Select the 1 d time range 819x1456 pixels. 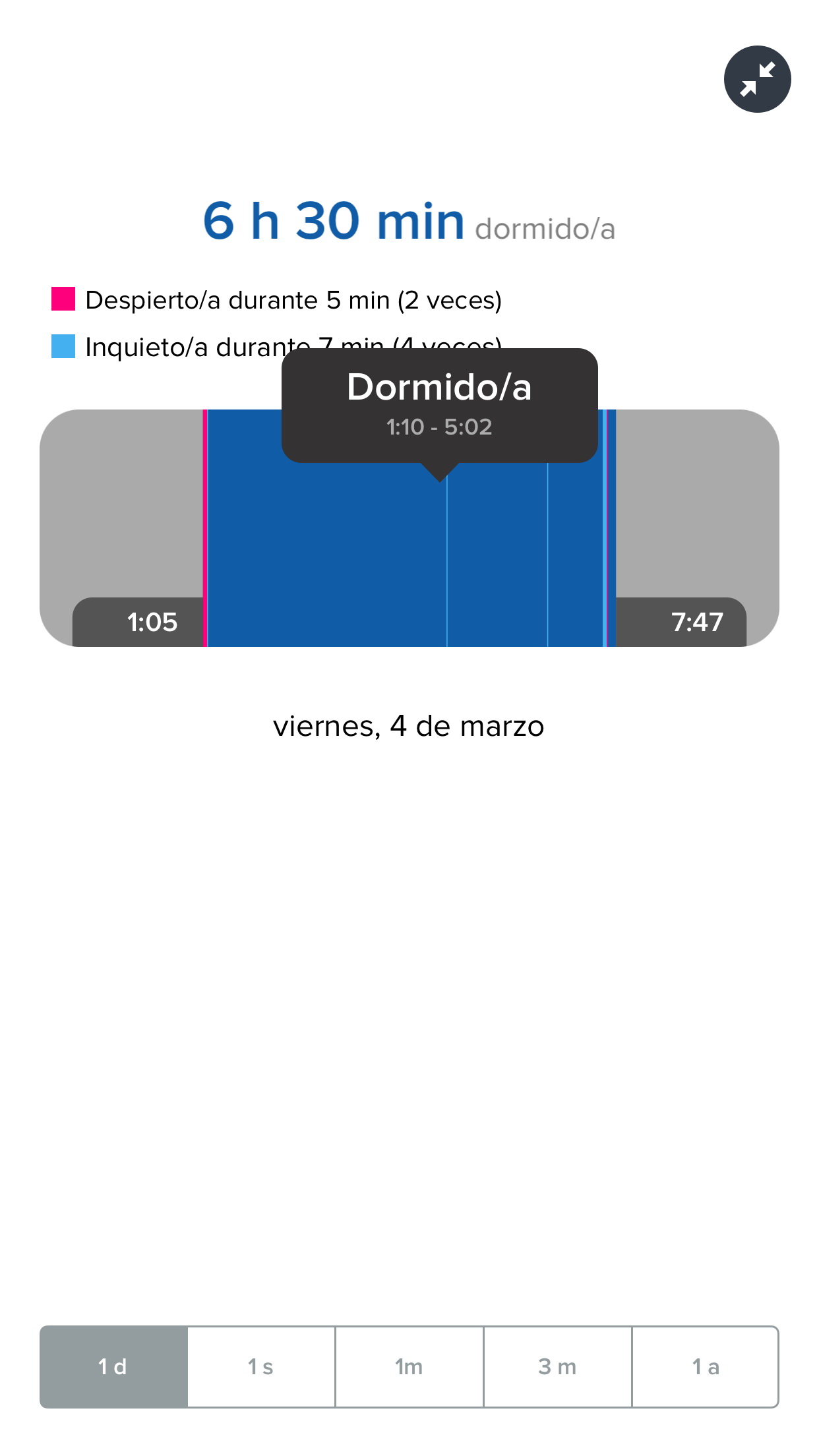[113, 1366]
